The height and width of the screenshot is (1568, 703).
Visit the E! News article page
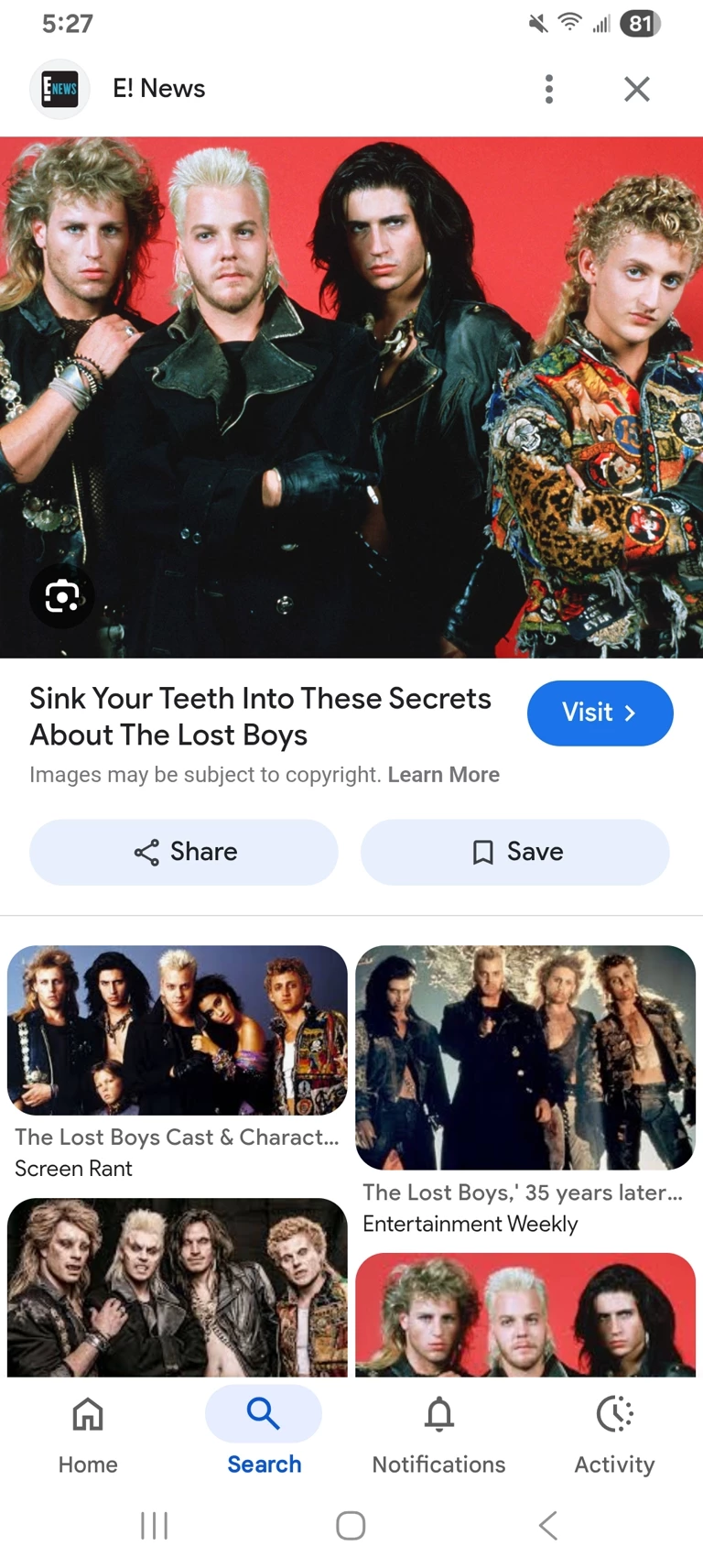600,713
